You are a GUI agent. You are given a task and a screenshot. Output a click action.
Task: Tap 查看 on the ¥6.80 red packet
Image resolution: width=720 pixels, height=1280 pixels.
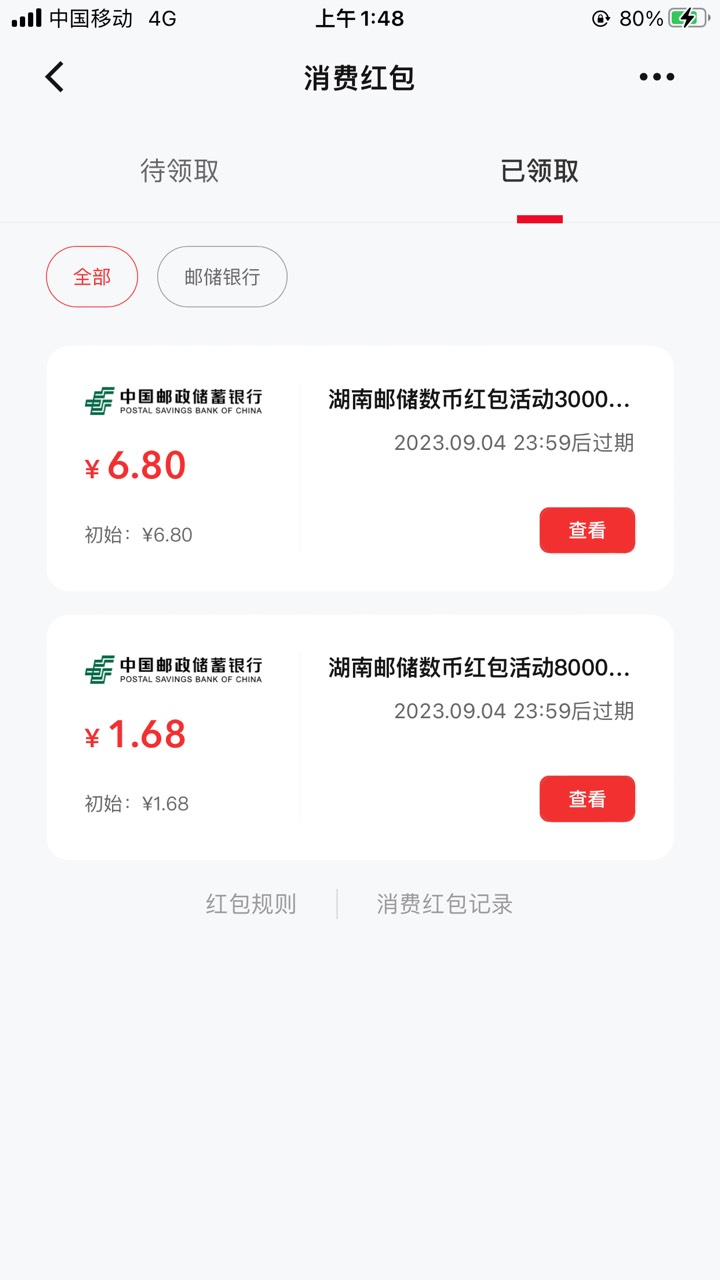pyautogui.click(x=587, y=530)
